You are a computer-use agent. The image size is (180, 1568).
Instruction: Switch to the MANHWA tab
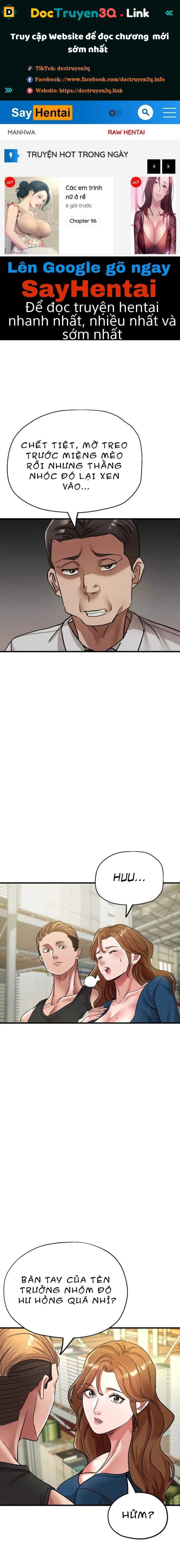(21, 132)
